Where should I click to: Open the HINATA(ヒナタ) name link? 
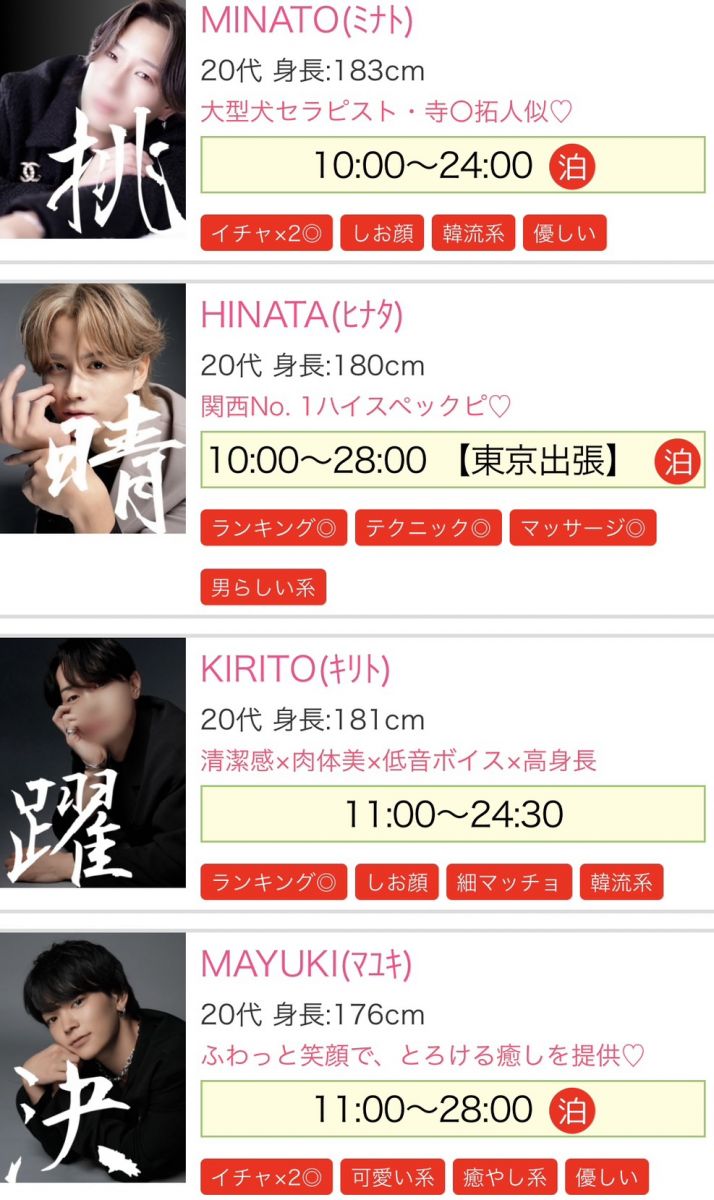pos(302,314)
